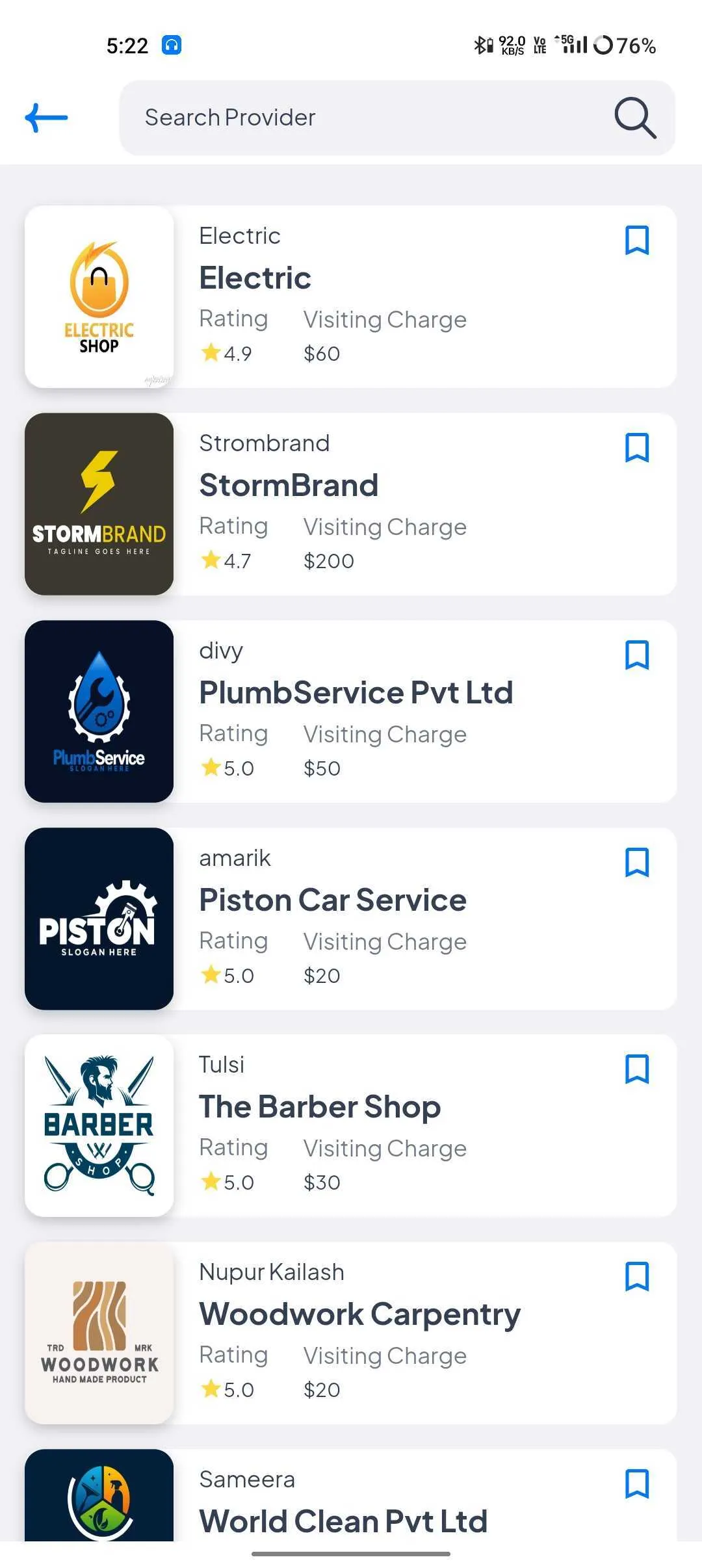This screenshot has height=1568, width=702.
Task: Bookmark Piston Car Service
Action: coord(637,863)
